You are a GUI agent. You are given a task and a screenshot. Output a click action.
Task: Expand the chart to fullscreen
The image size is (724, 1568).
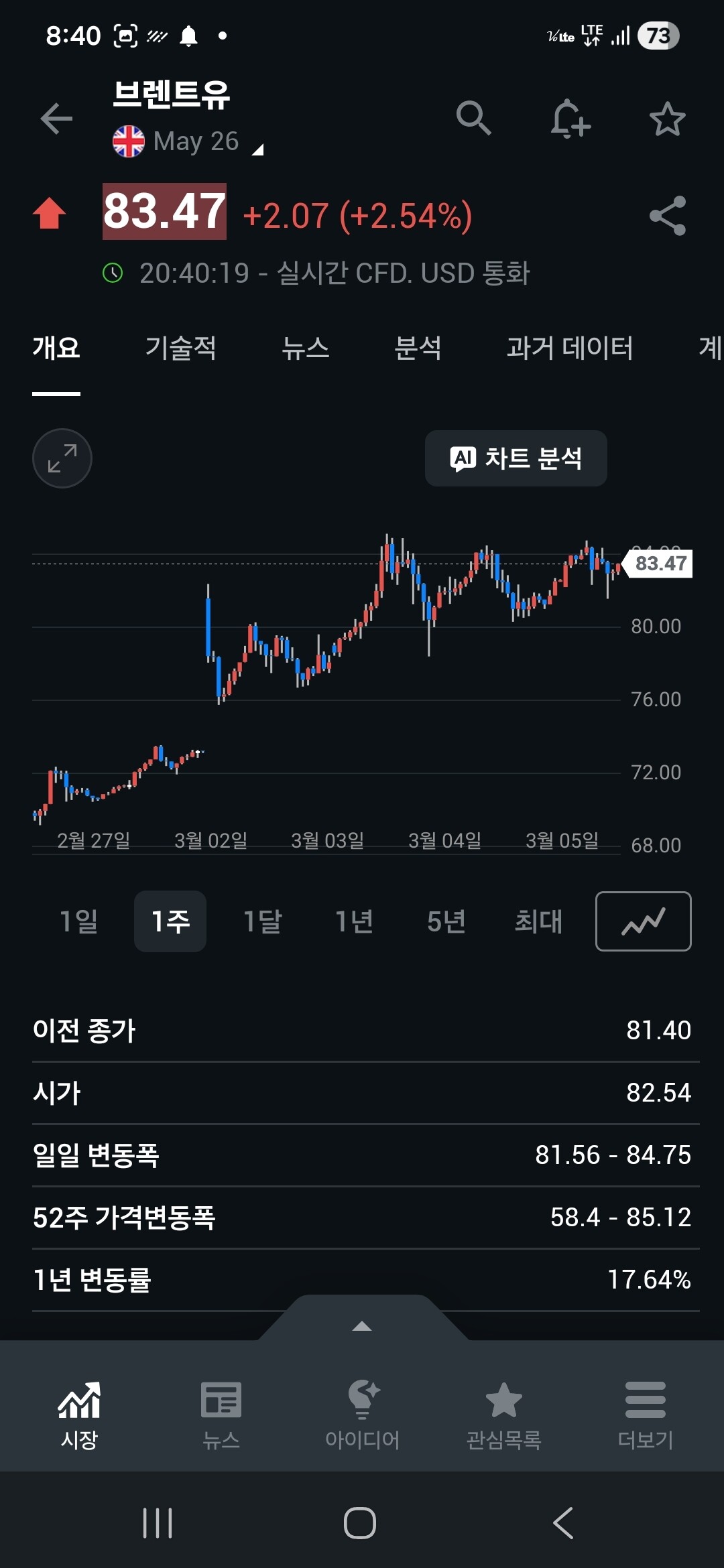[62, 458]
